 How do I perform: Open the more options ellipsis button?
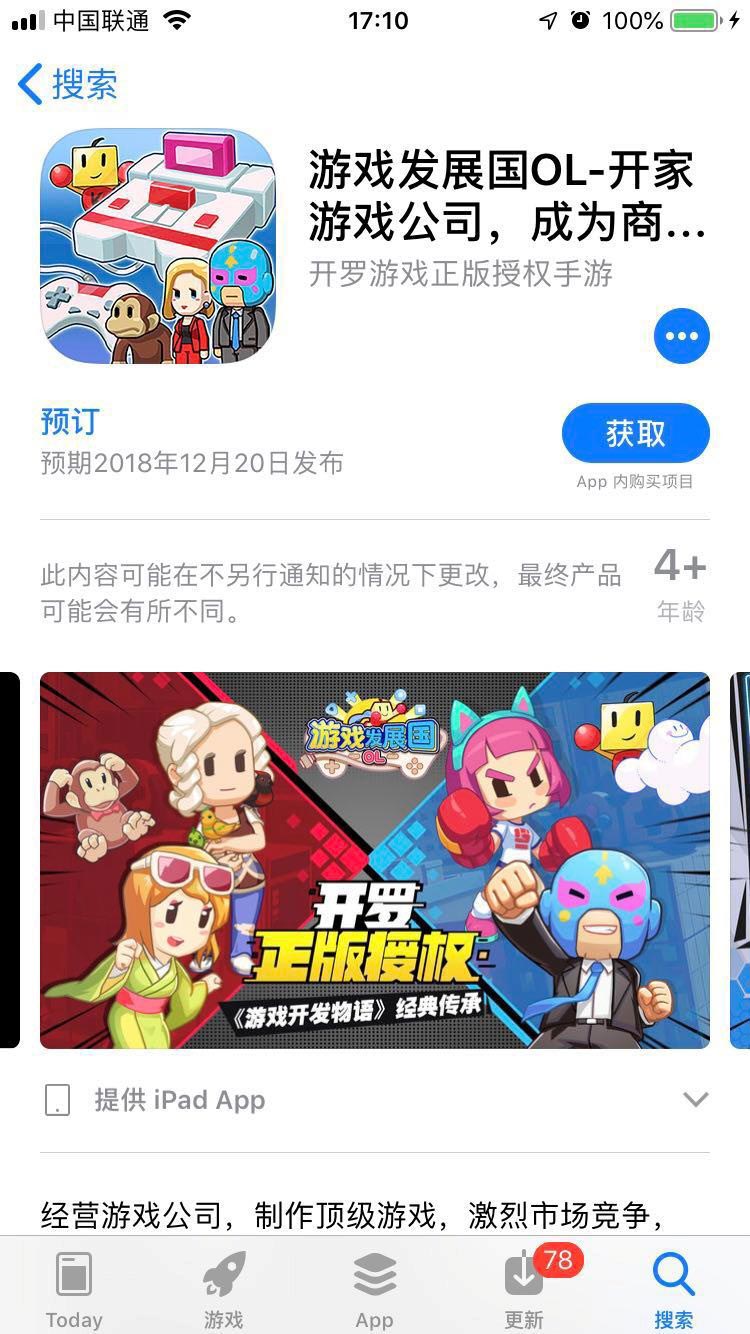681,337
